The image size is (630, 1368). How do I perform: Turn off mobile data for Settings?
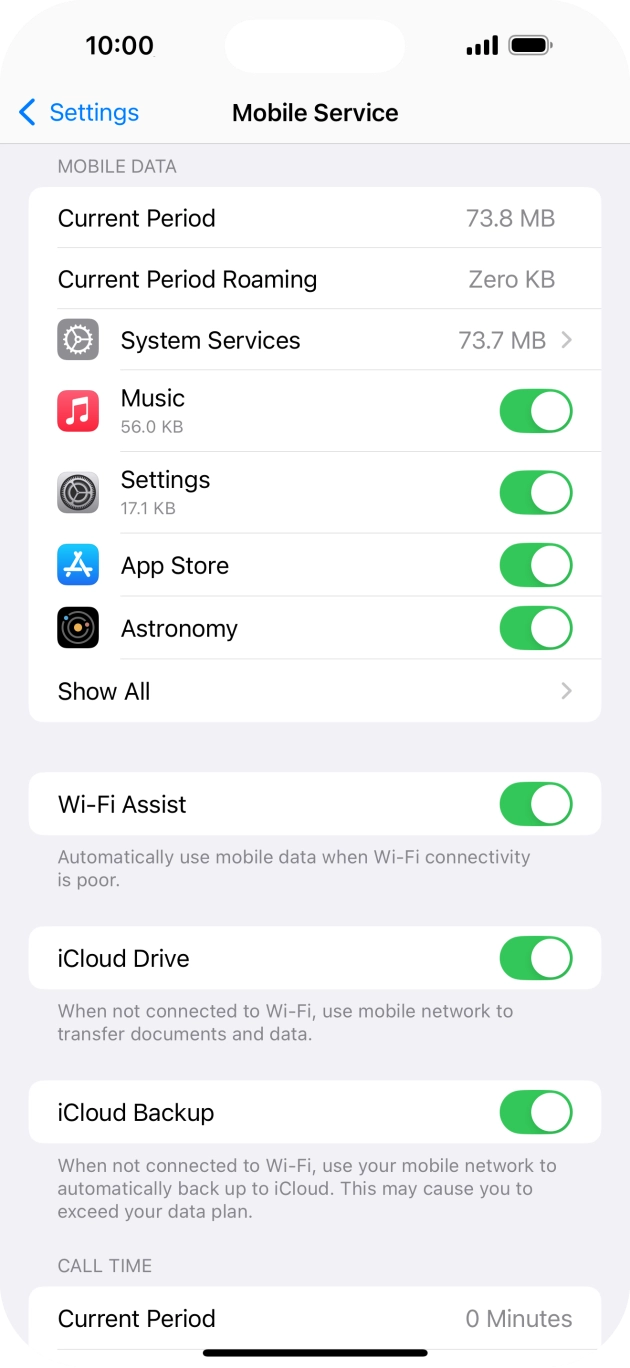[x=535, y=493]
